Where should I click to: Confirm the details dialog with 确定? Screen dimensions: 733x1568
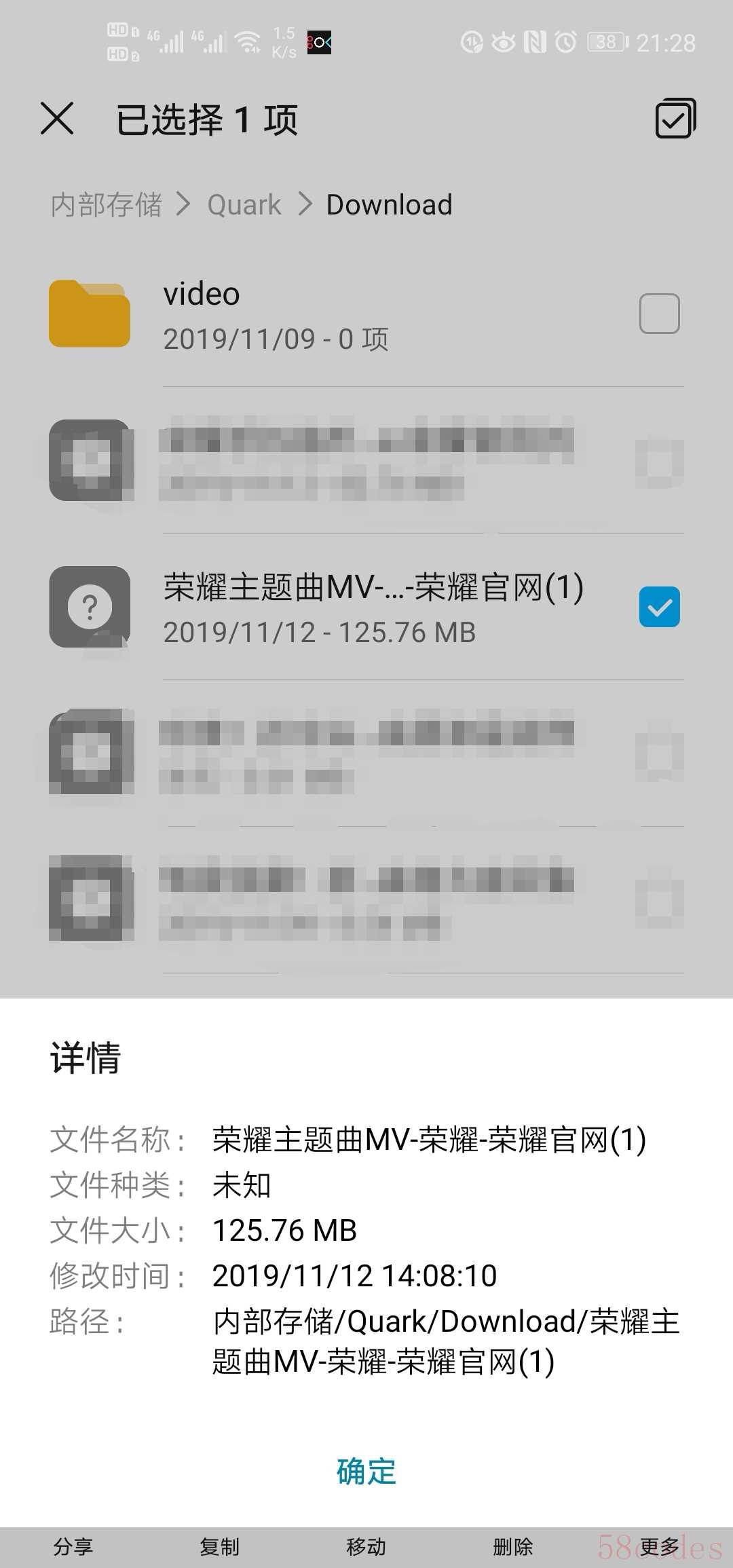click(366, 1471)
